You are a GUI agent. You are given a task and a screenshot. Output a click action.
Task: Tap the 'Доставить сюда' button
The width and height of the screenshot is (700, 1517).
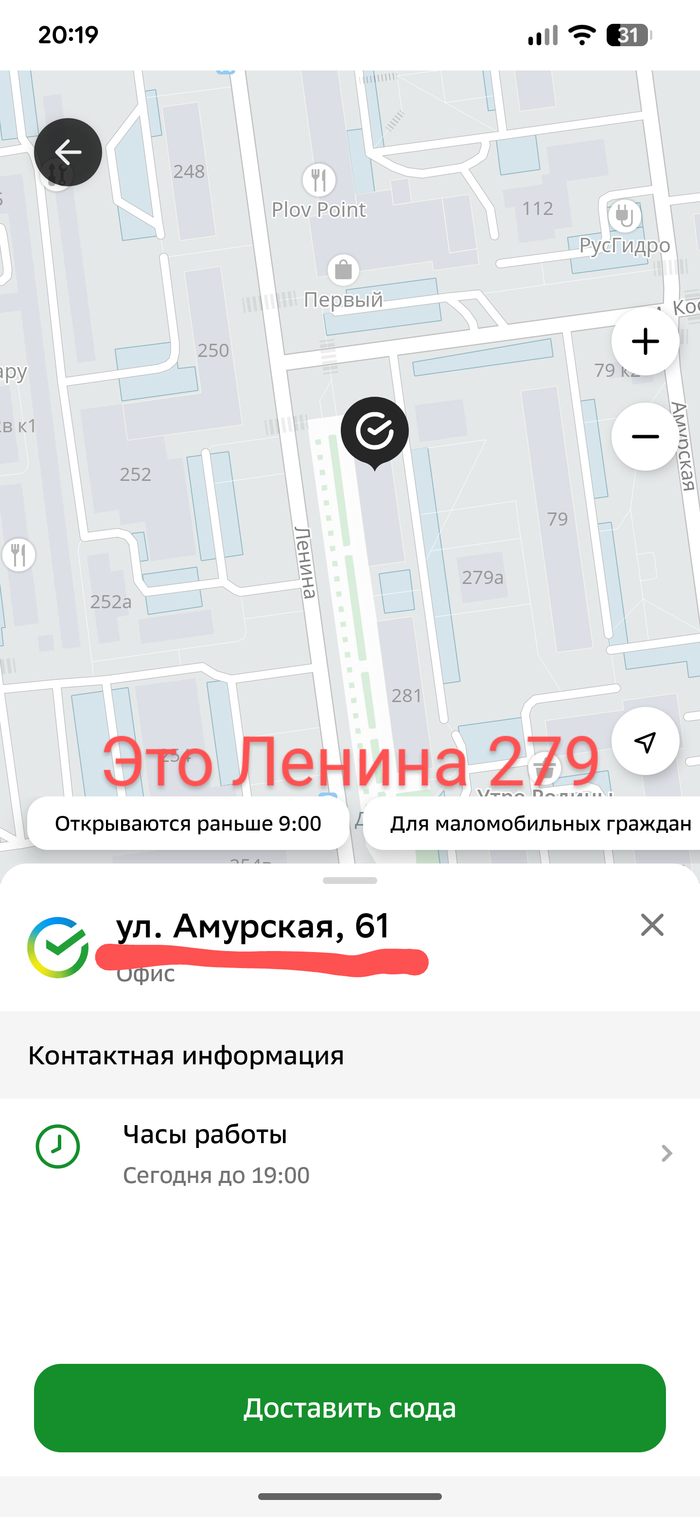pyautogui.click(x=350, y=1408)
